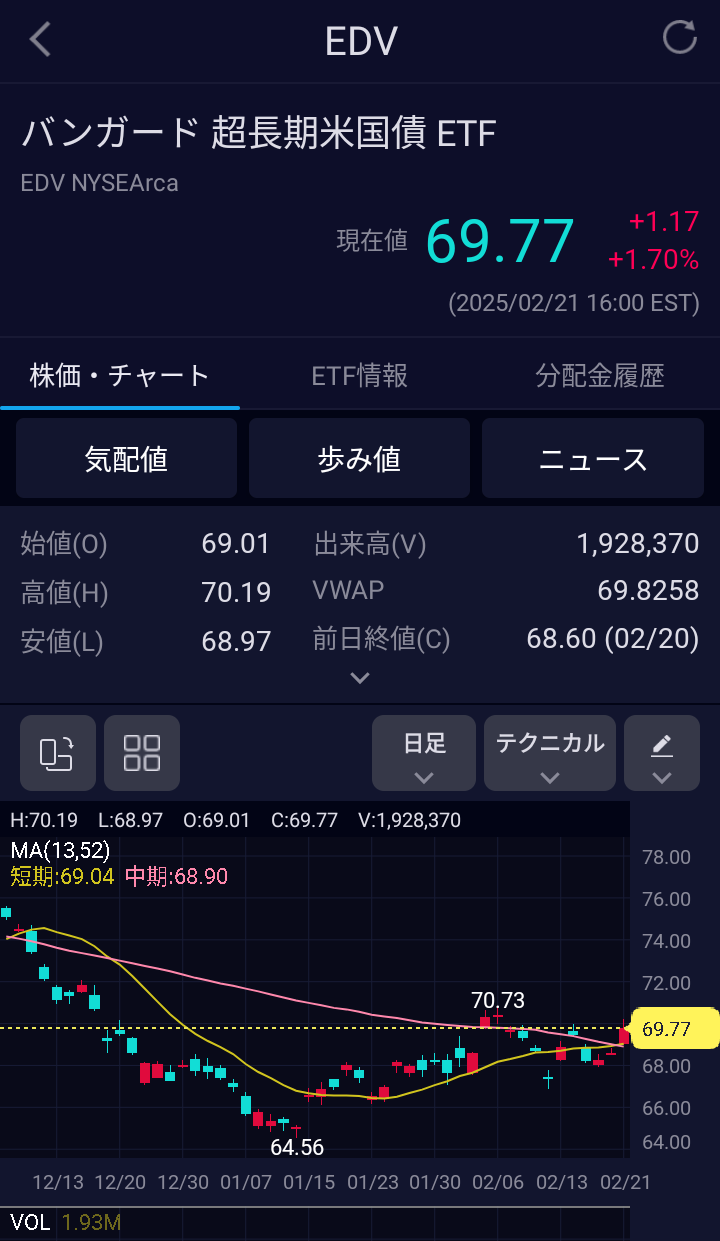The width and height of the screenshot is (720, 1241).
Task: Open the multi-chart grid layout
Action: pyautogui.click(x=142, y=753)
